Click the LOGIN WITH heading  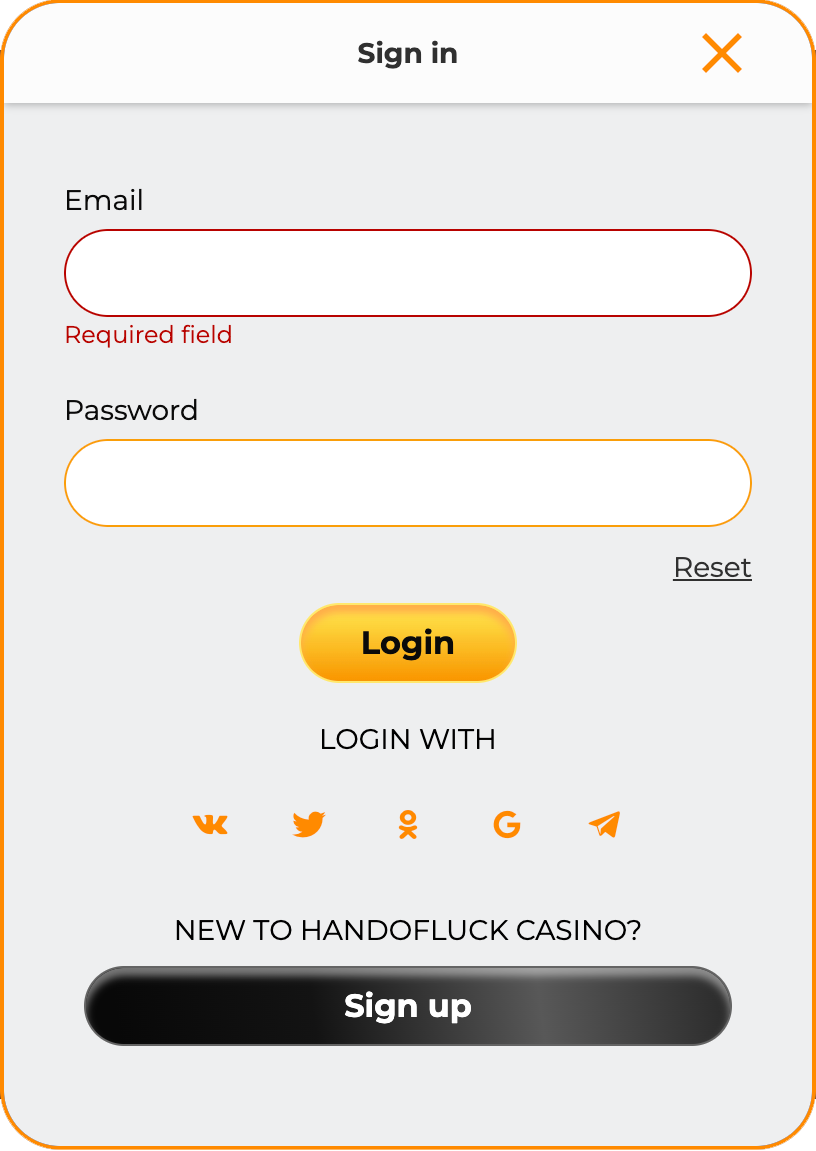(407, 739)
